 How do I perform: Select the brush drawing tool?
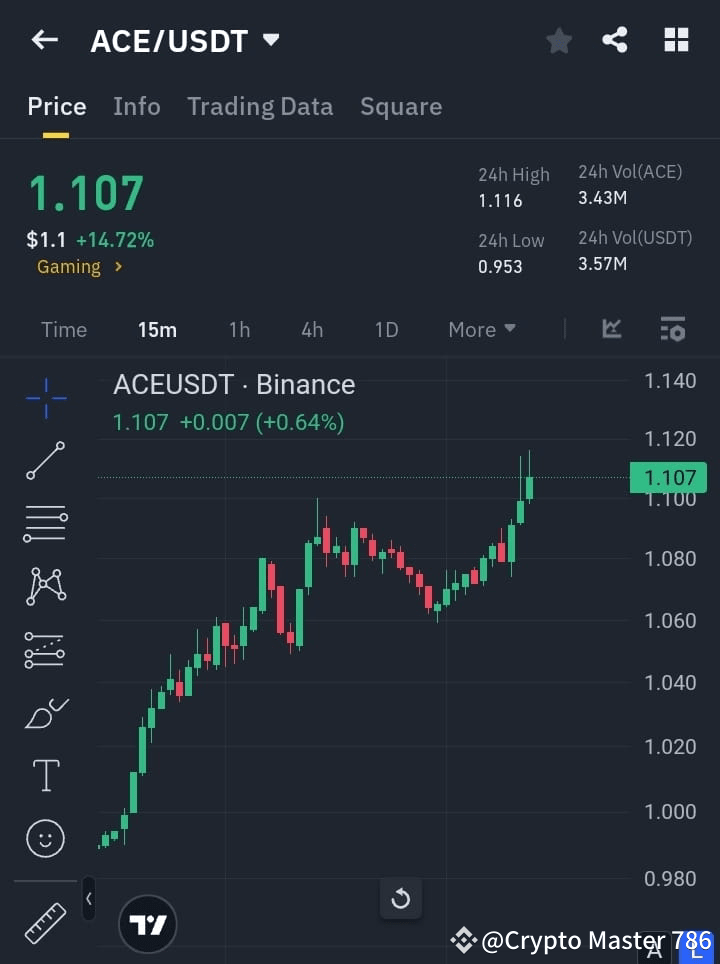[45, 713]
